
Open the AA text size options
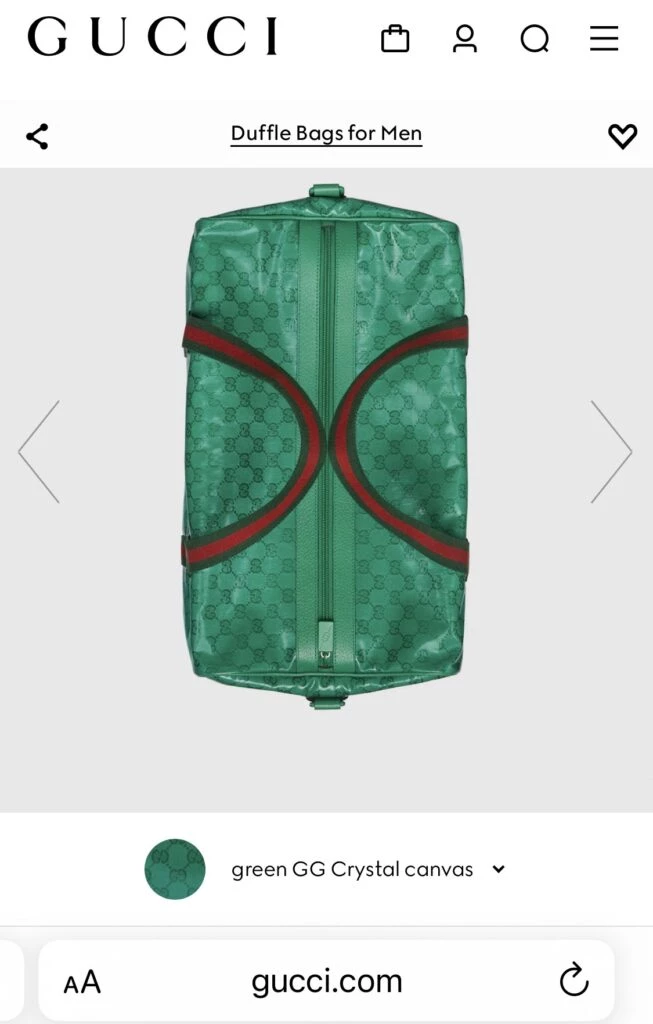click(x=82, y=982)
